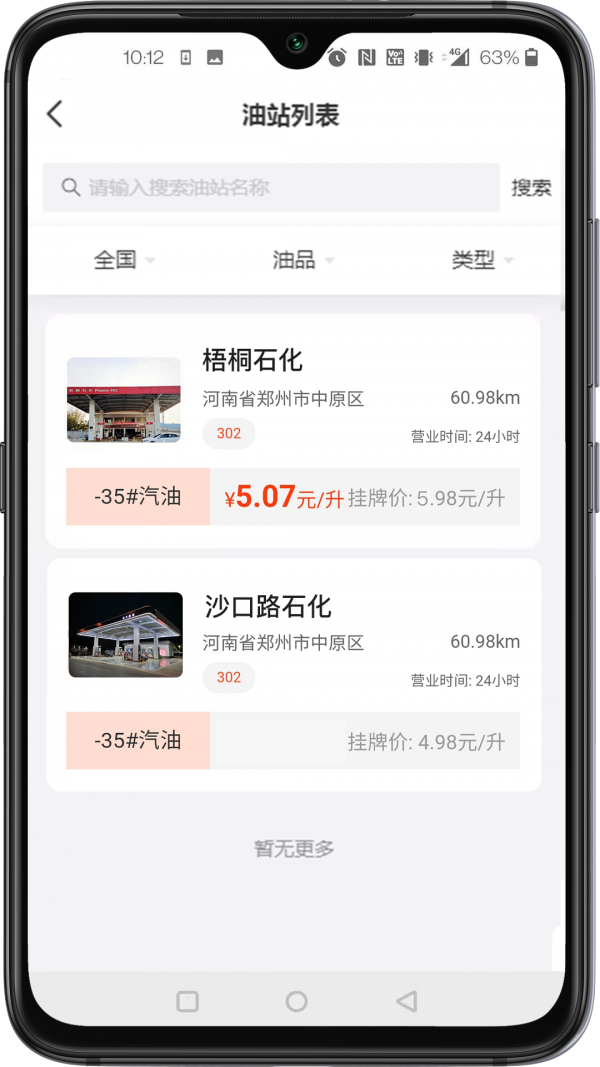The width and height of the screenshot is (600, 1067).
Task: Tap the system home button
Action: tap(296, 1001)
